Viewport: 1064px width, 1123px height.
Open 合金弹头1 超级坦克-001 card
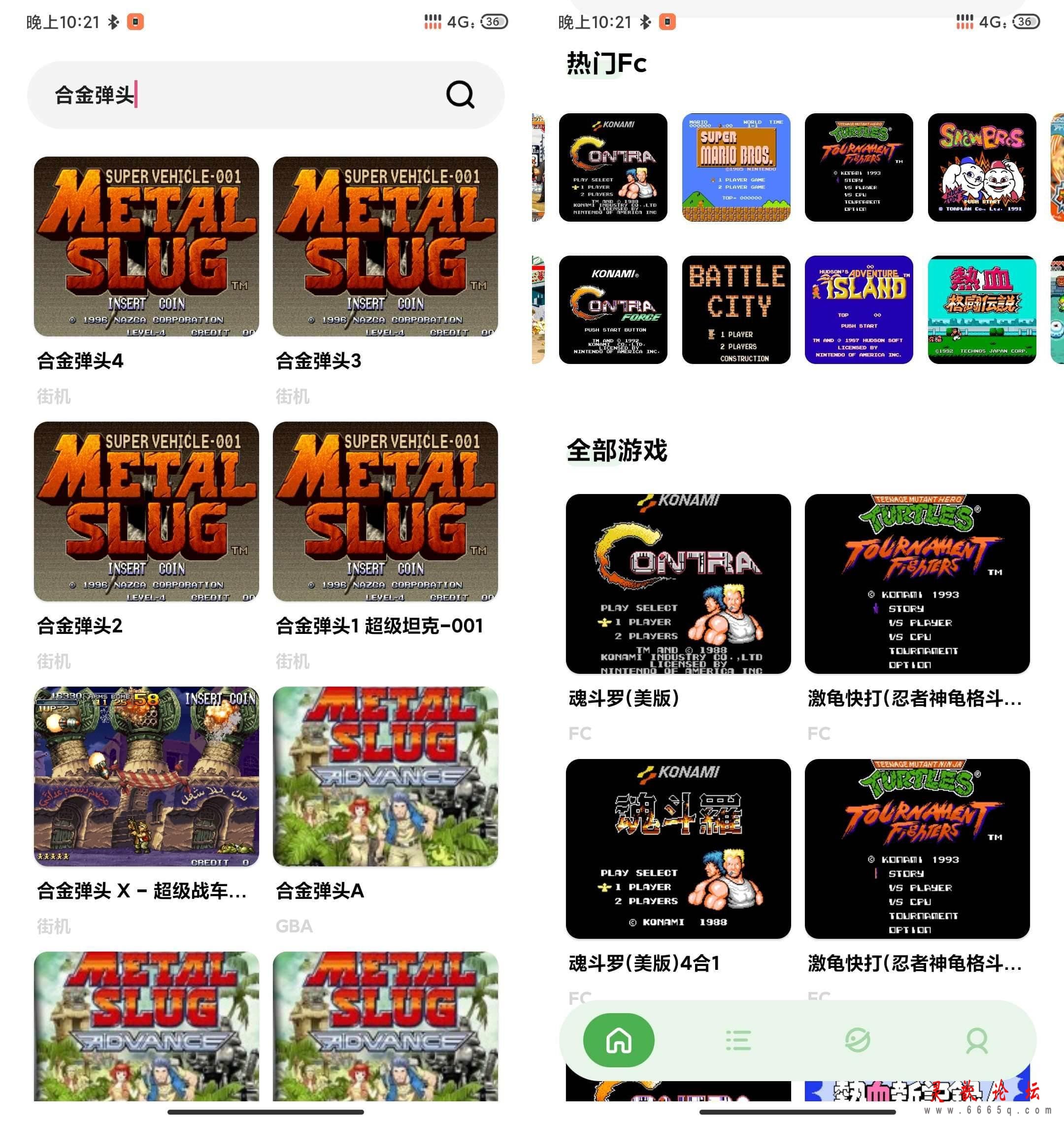pyautogui.click(x=385, y=512)
